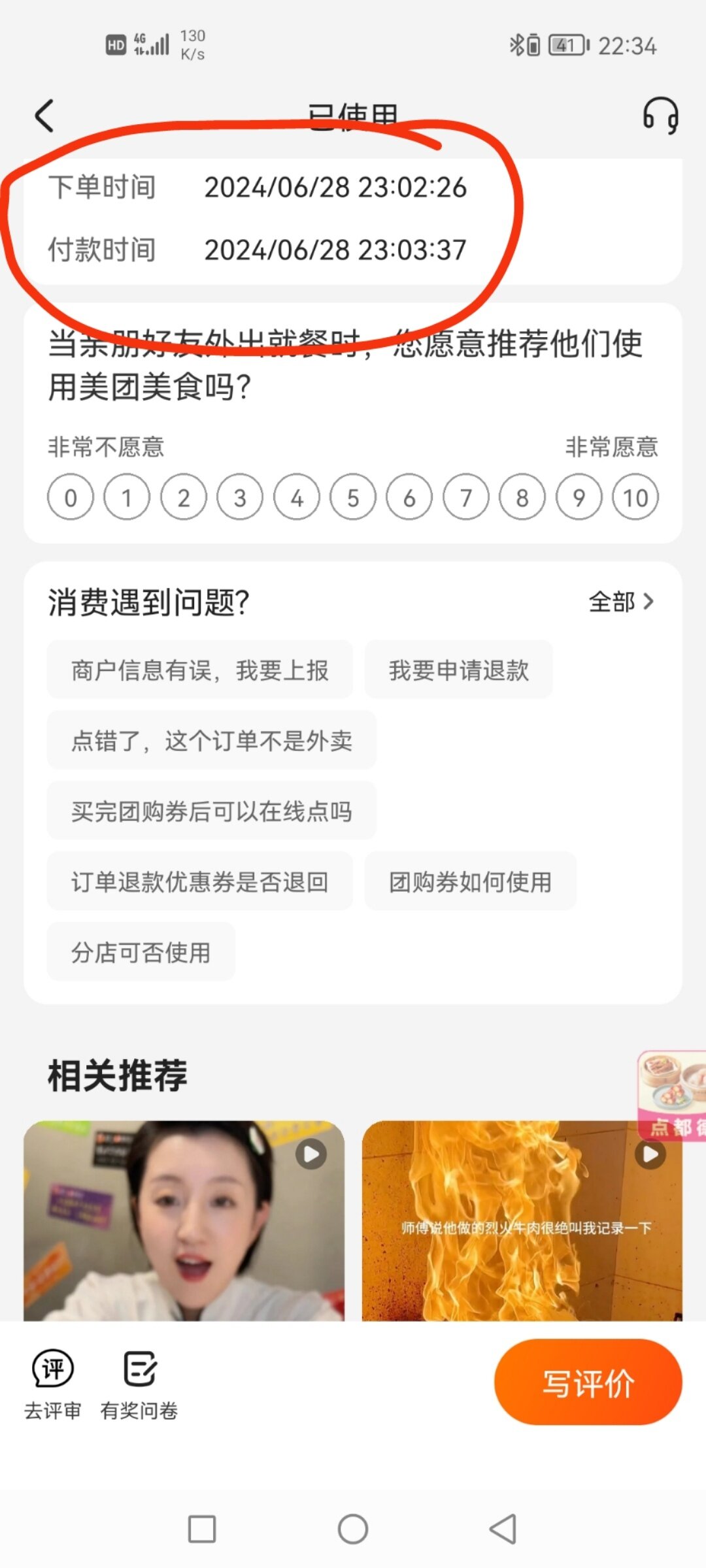The width and height of the screenshot is (706, 1568).
Task: Select 我要申请退款 option
Action: [x=458, y=670]
